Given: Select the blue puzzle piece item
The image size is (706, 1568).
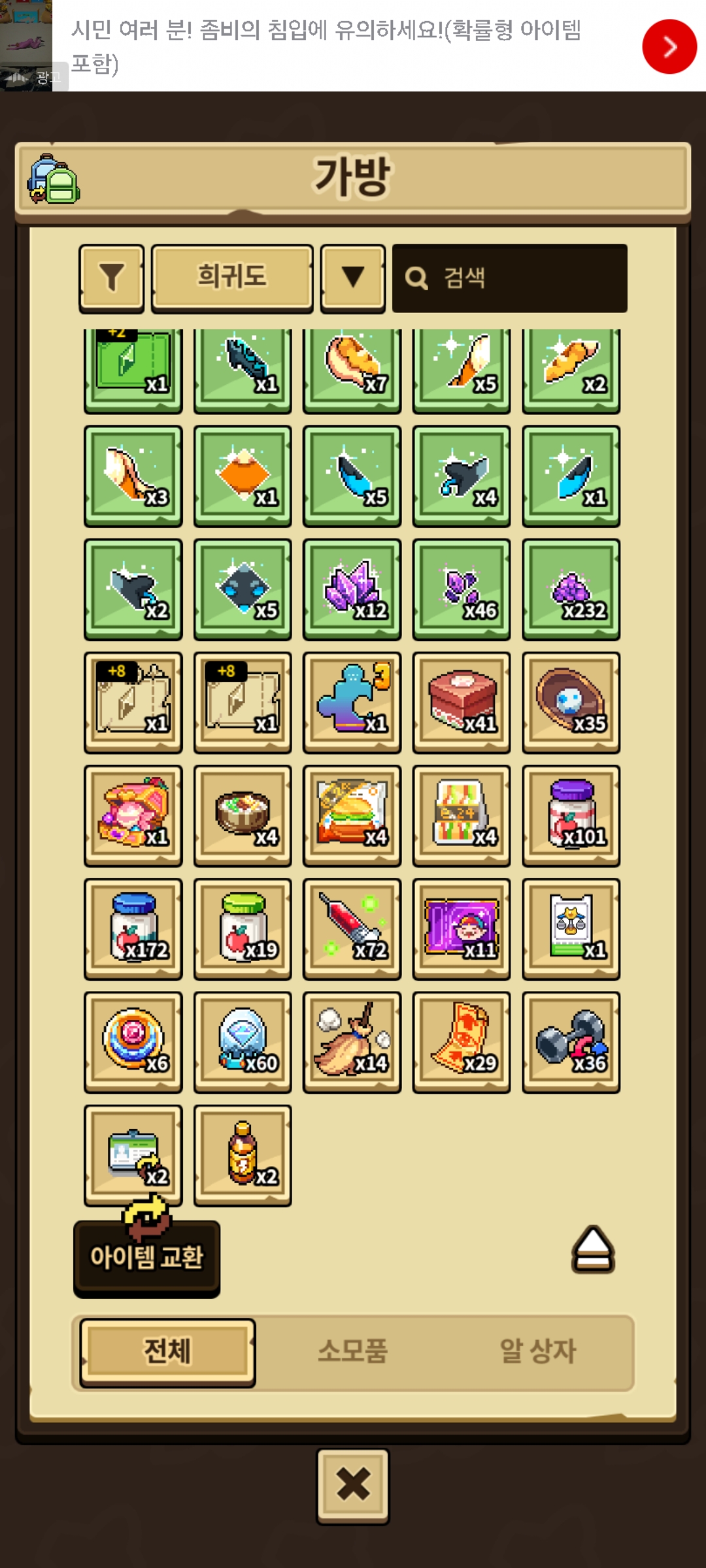Looking at the screenshot, I should (352, 702).
